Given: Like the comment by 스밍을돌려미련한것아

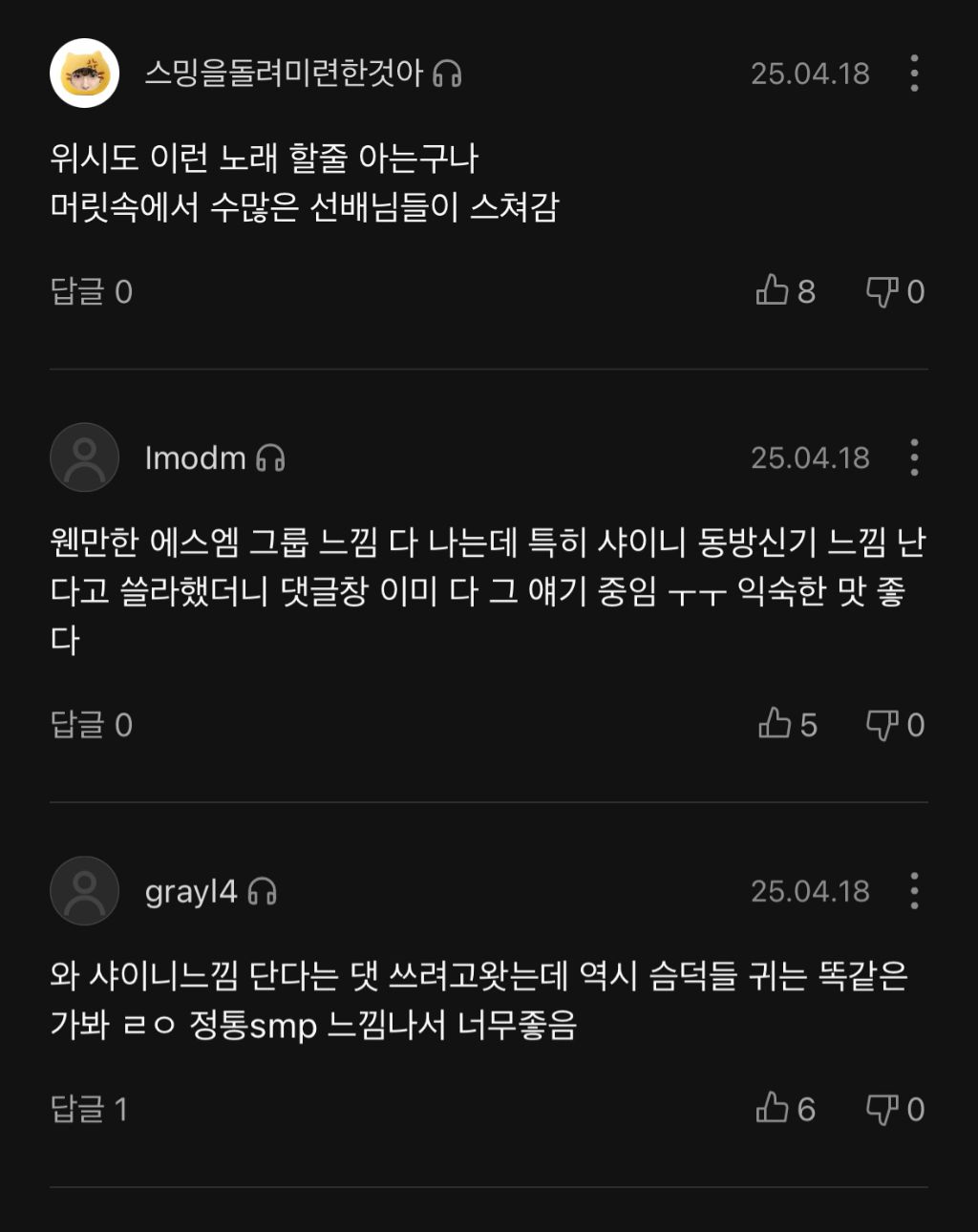Looking at the screenshot, I should 772,290.
